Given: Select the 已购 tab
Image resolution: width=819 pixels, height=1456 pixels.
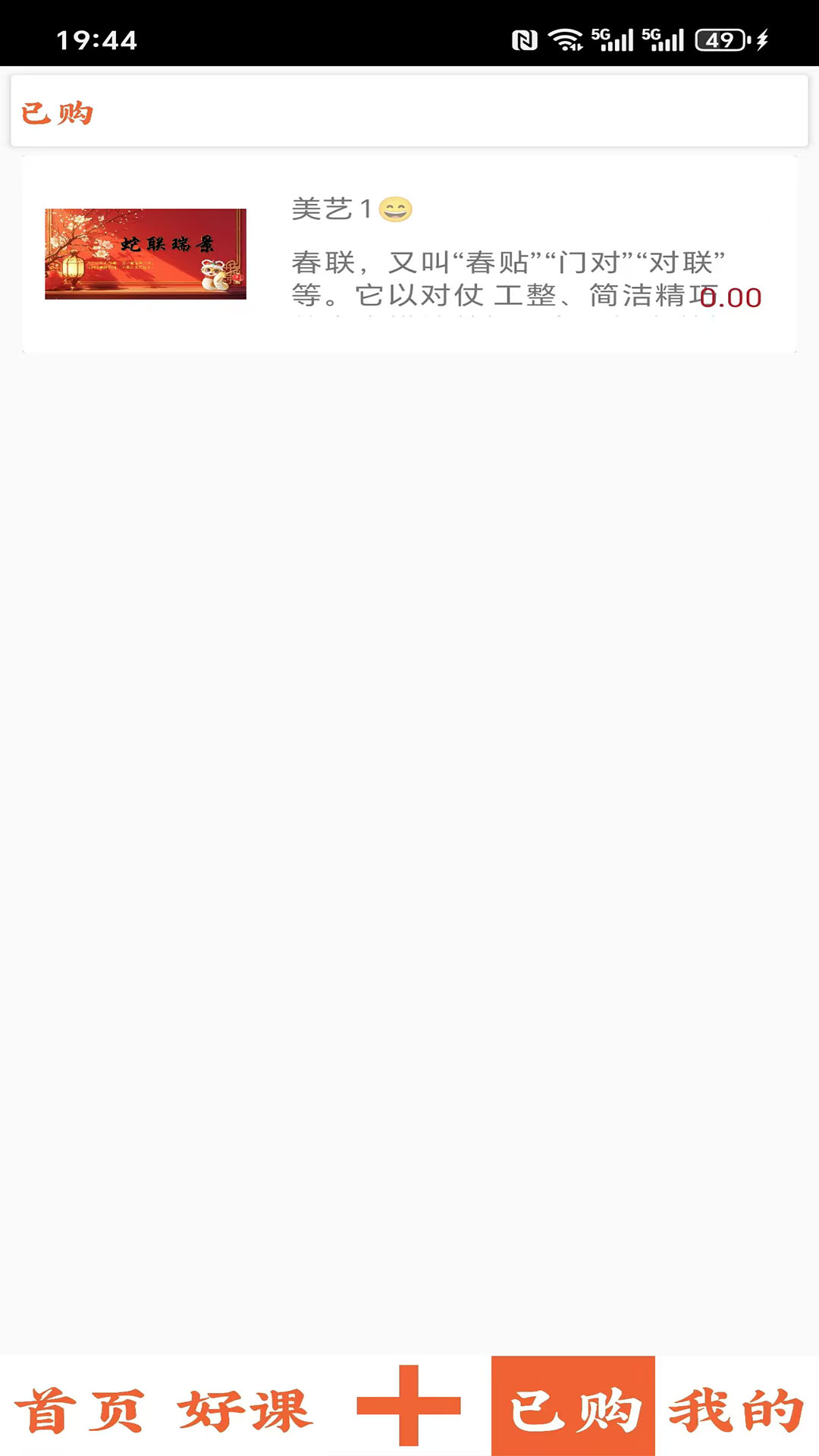Looking at the screenshot, I should [573, 1407].
